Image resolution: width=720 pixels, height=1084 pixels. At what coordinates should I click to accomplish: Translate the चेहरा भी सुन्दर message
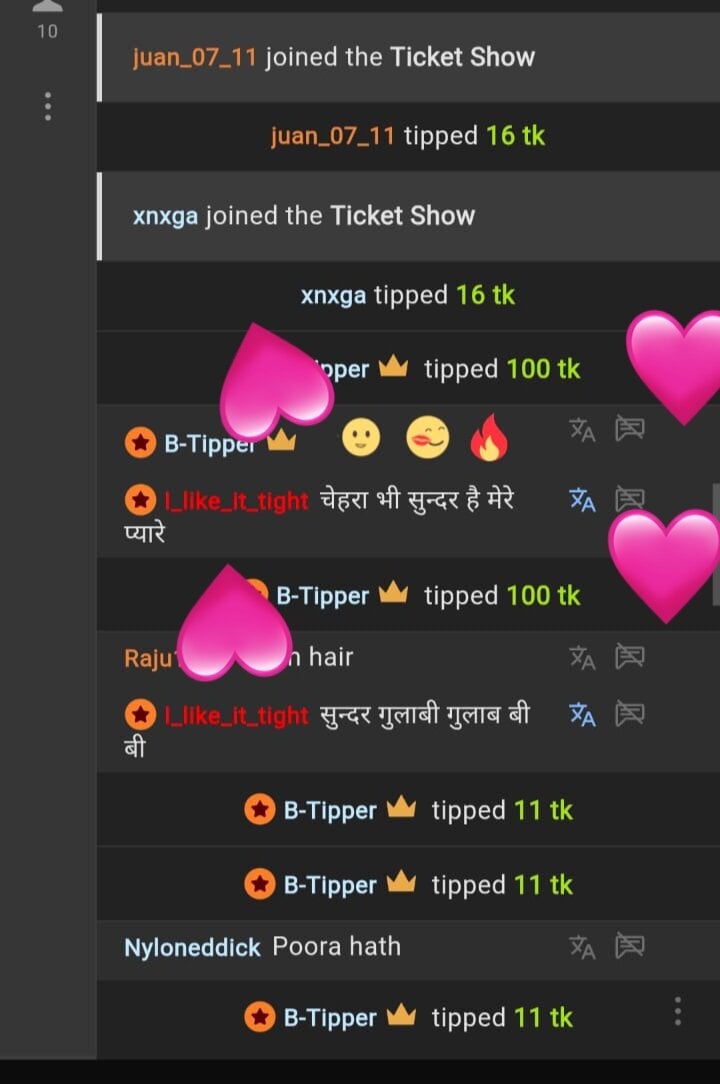(582, 499)
